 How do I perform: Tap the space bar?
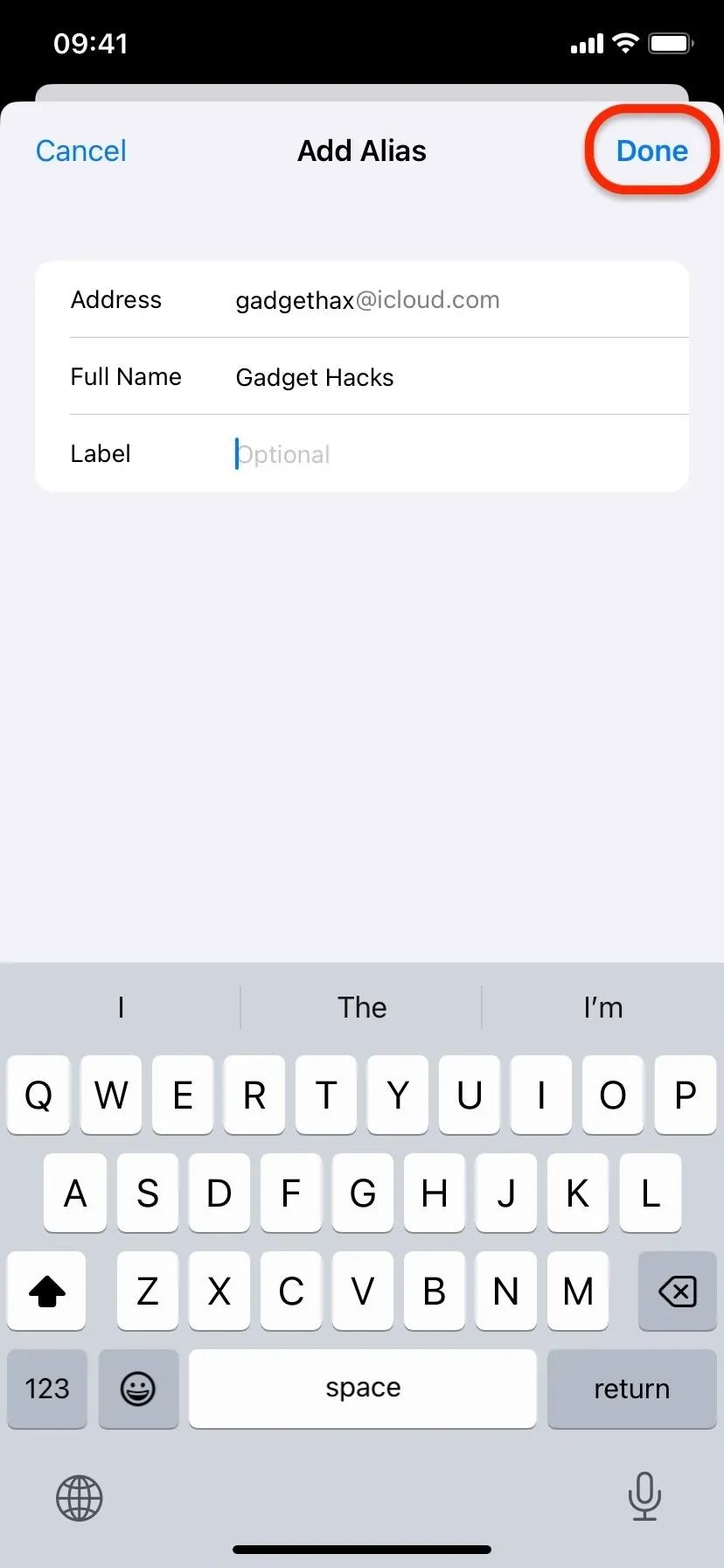click(x=363, y=1389)
